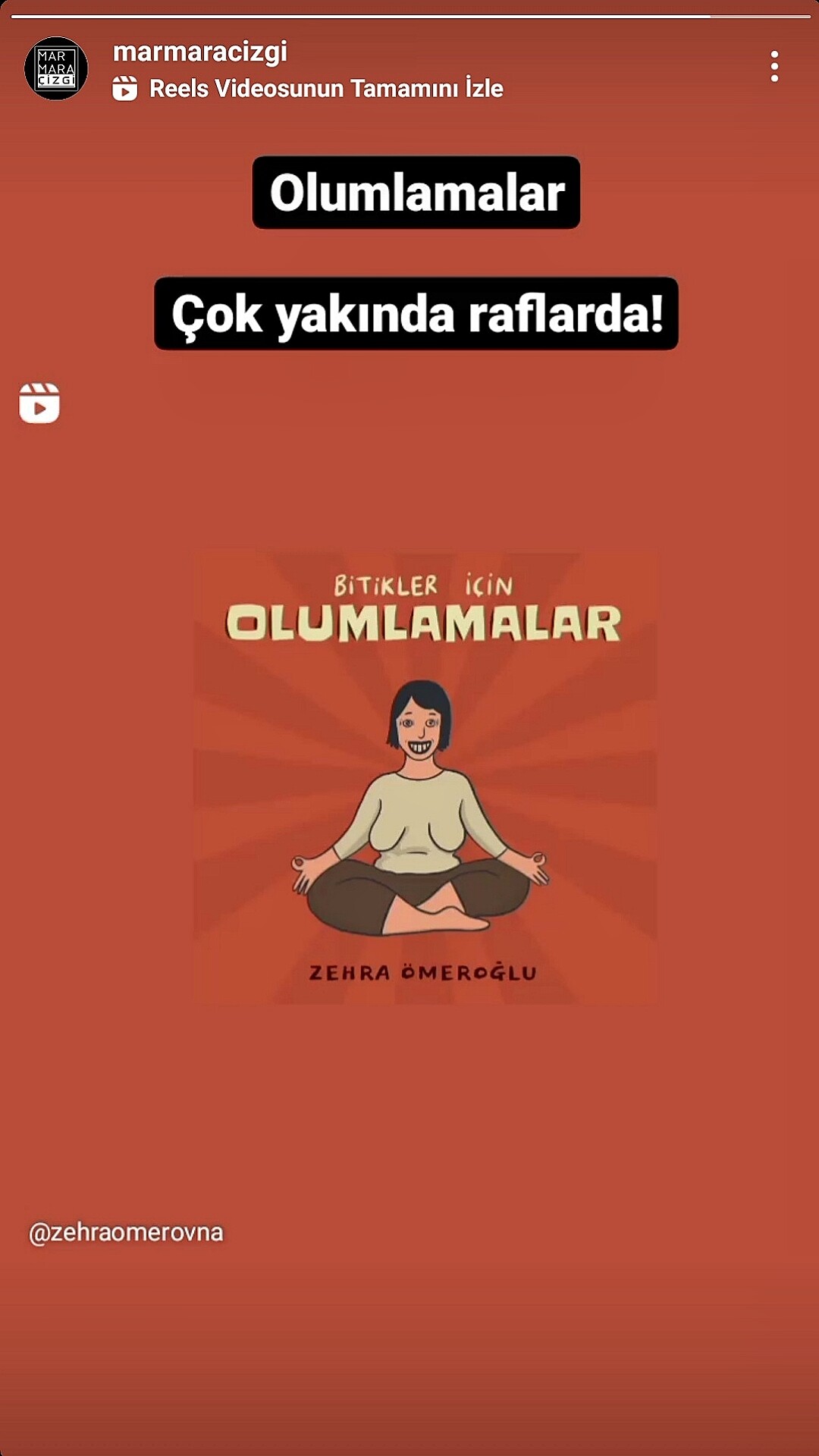Open the shared Olumlamalar reel video

425,777
